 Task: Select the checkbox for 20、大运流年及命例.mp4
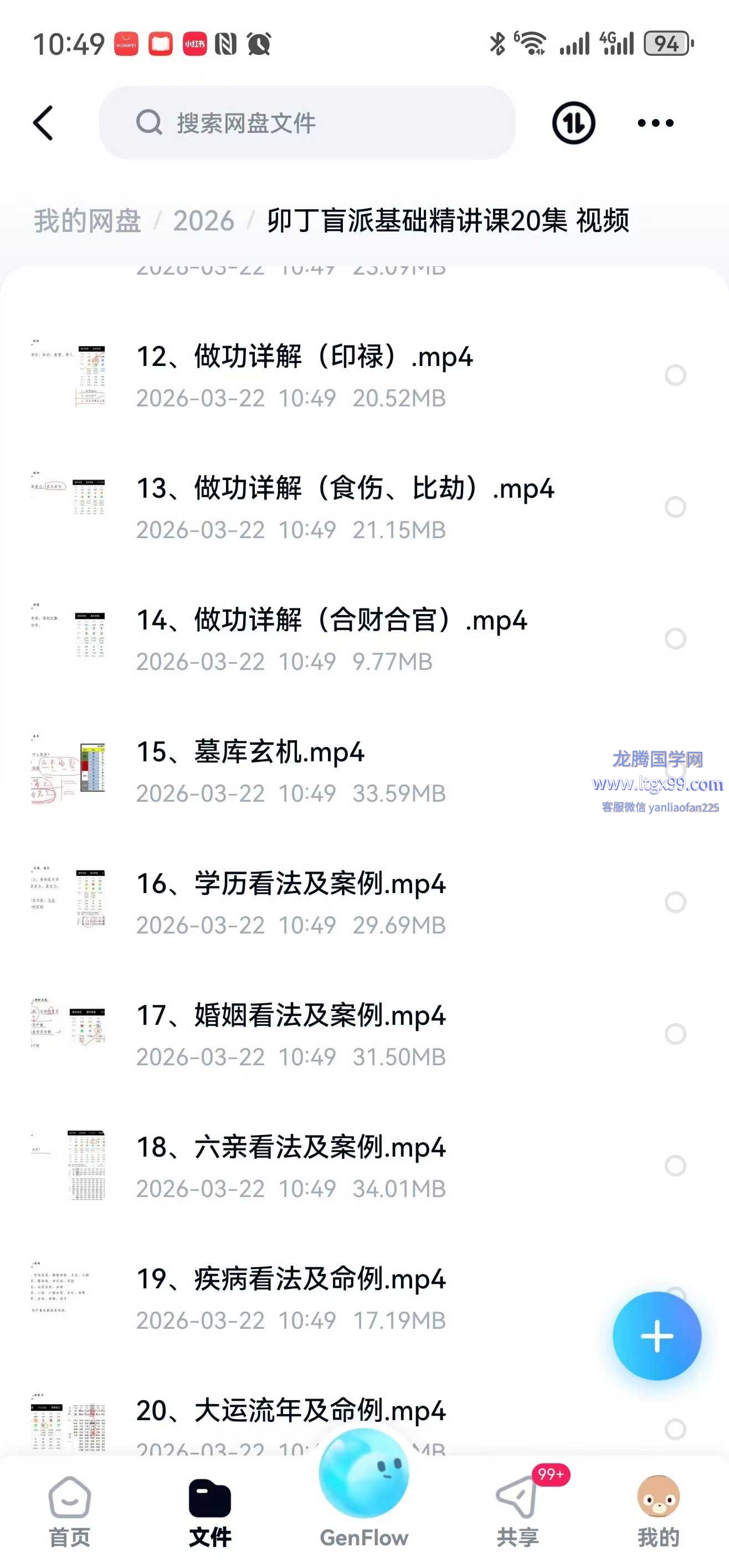point(675,1428)
